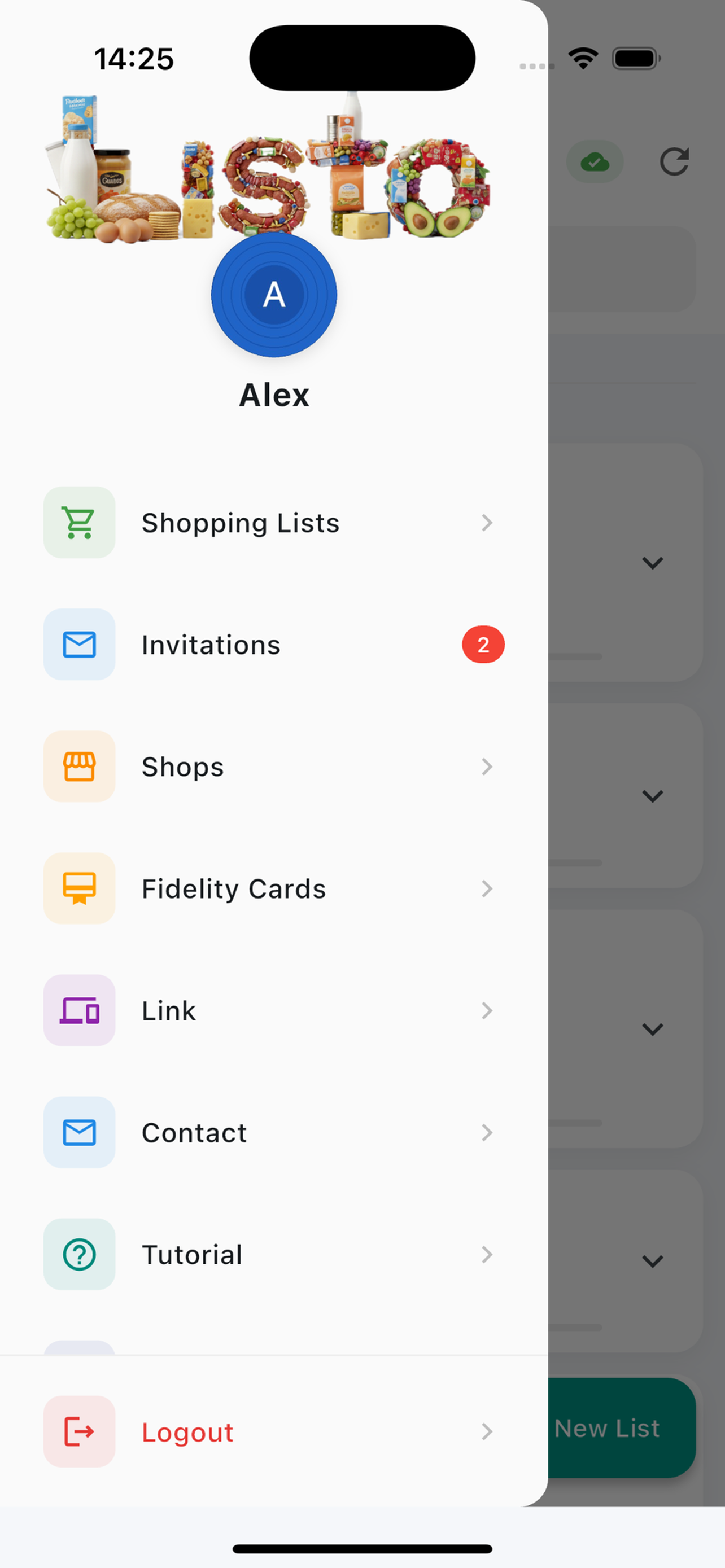Click the Fidelity Cards card icon
The height and width of the screenshot is (1568, 725).
78,888
